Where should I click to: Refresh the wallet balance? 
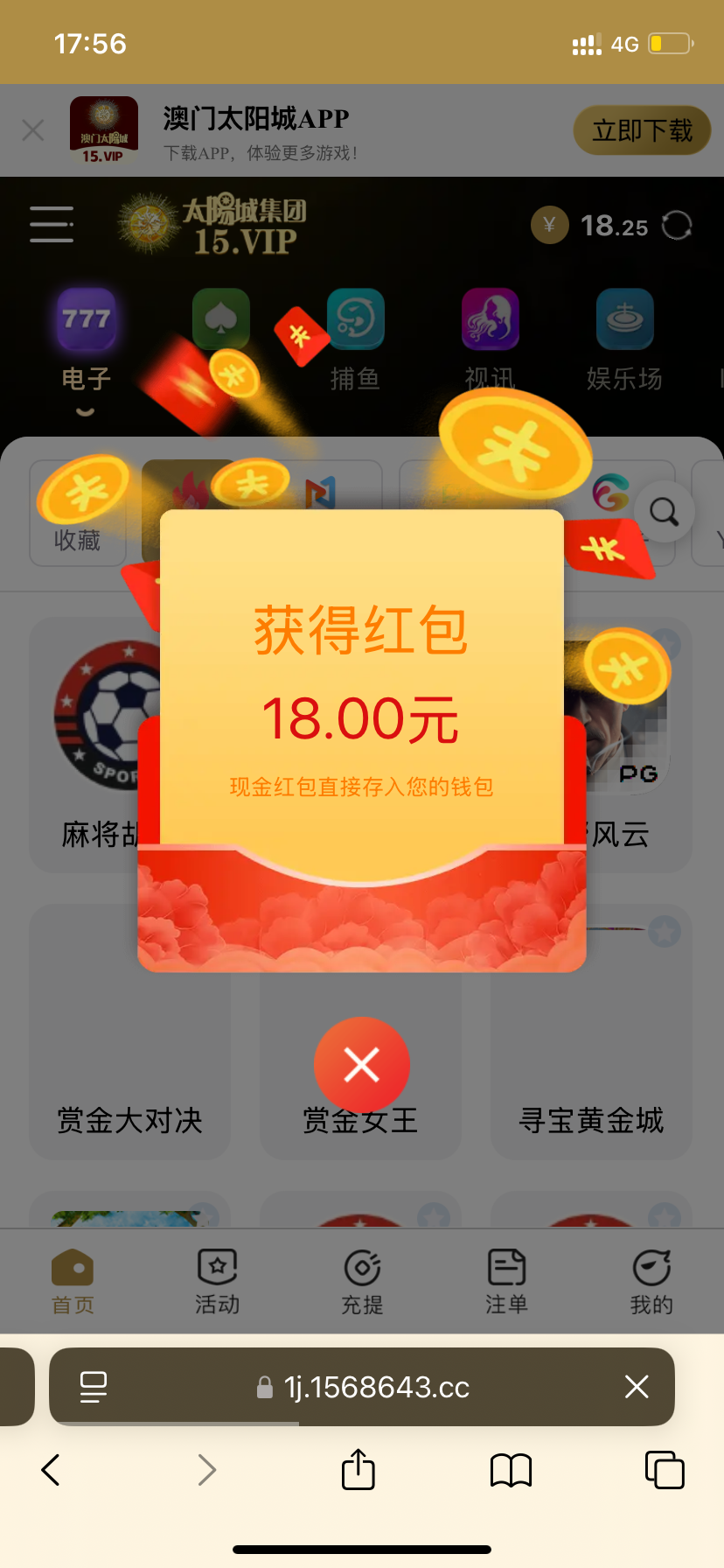pyautogui.click(x=677, y=226)
